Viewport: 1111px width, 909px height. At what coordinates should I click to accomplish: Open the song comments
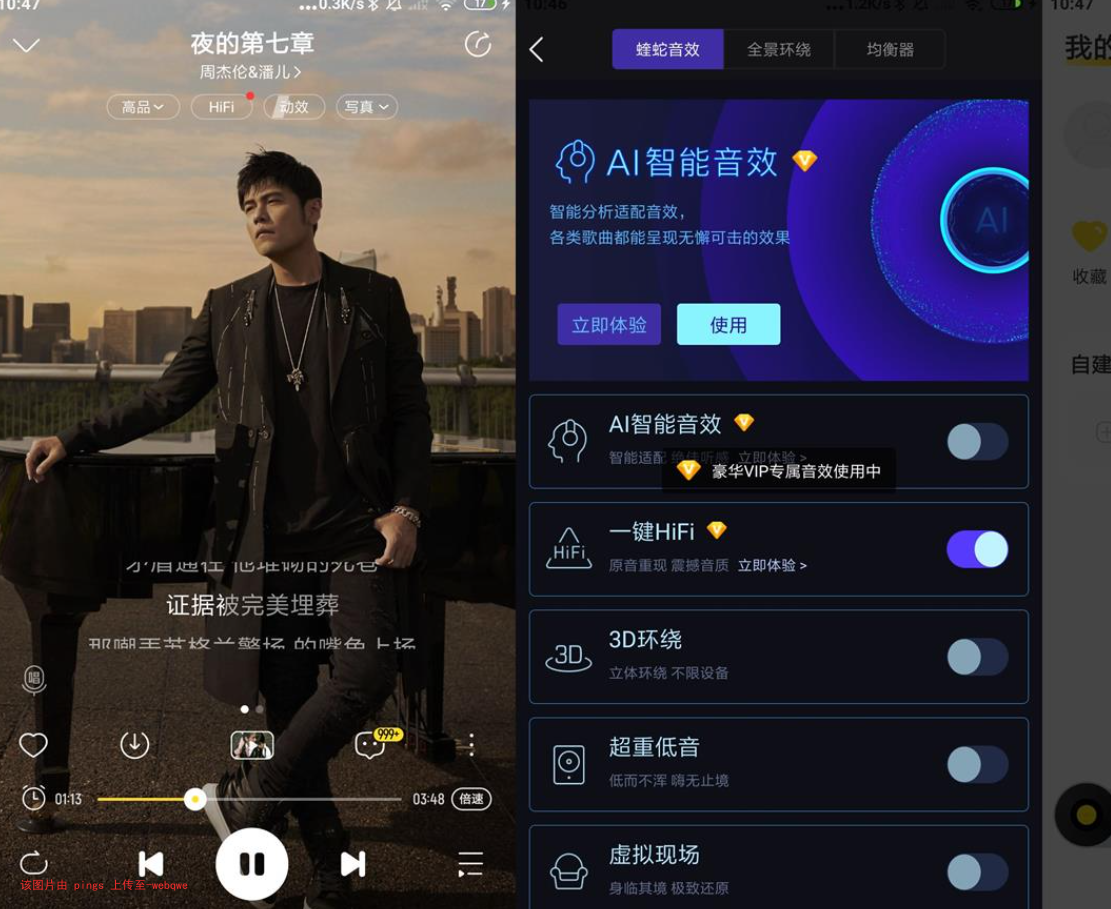372,745
